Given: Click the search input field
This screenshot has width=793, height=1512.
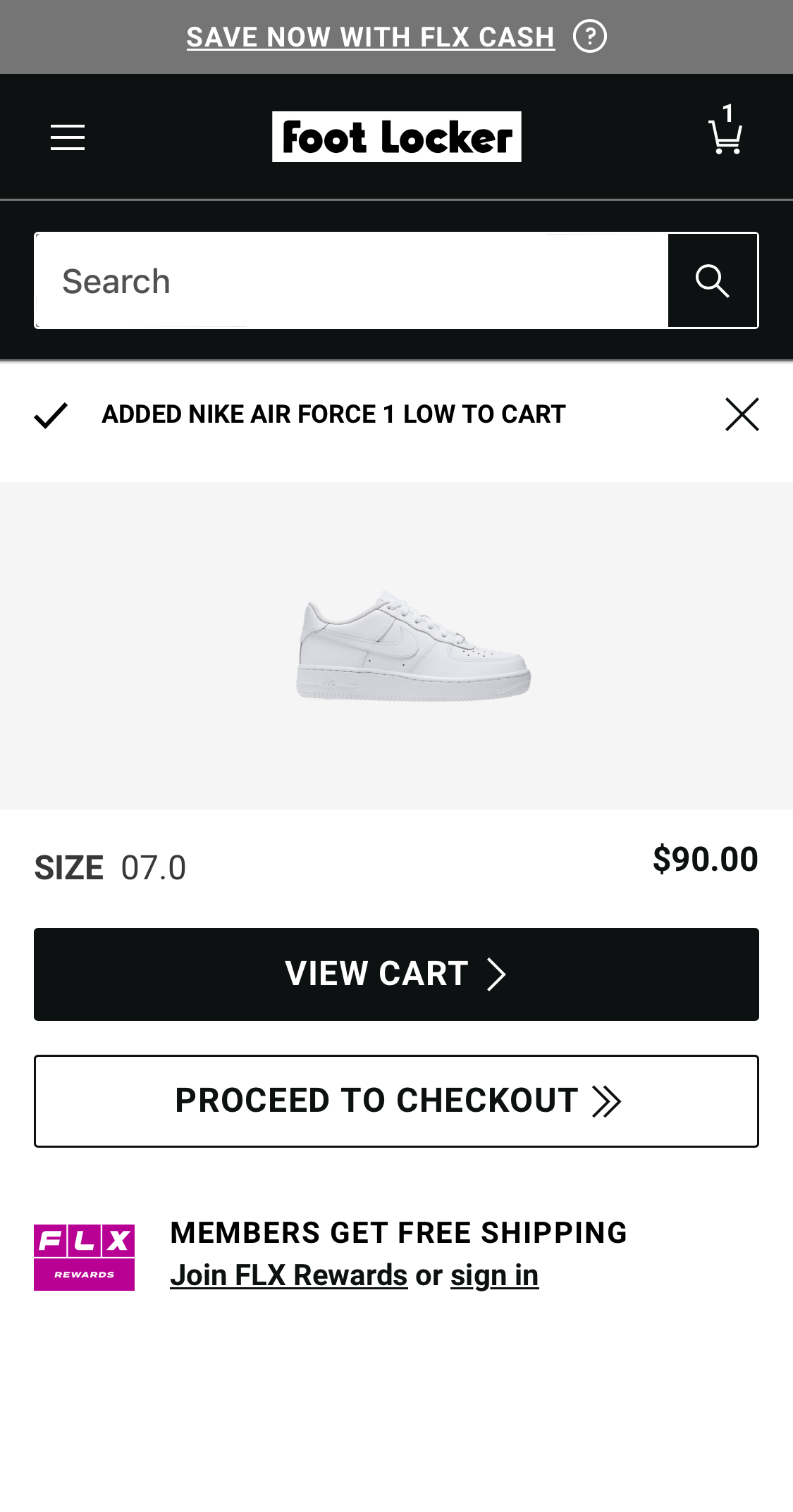Looking at the screenshot, I should [317, 280].
